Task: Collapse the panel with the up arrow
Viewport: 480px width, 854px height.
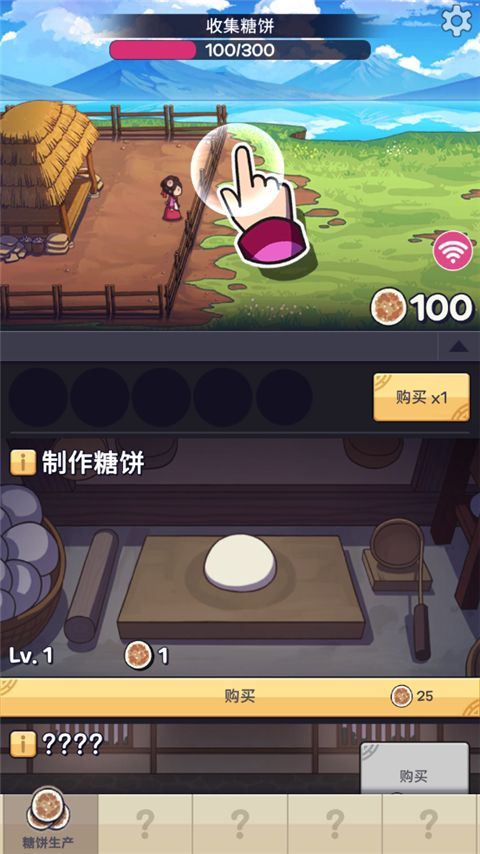Action: [x=459, y=346]
